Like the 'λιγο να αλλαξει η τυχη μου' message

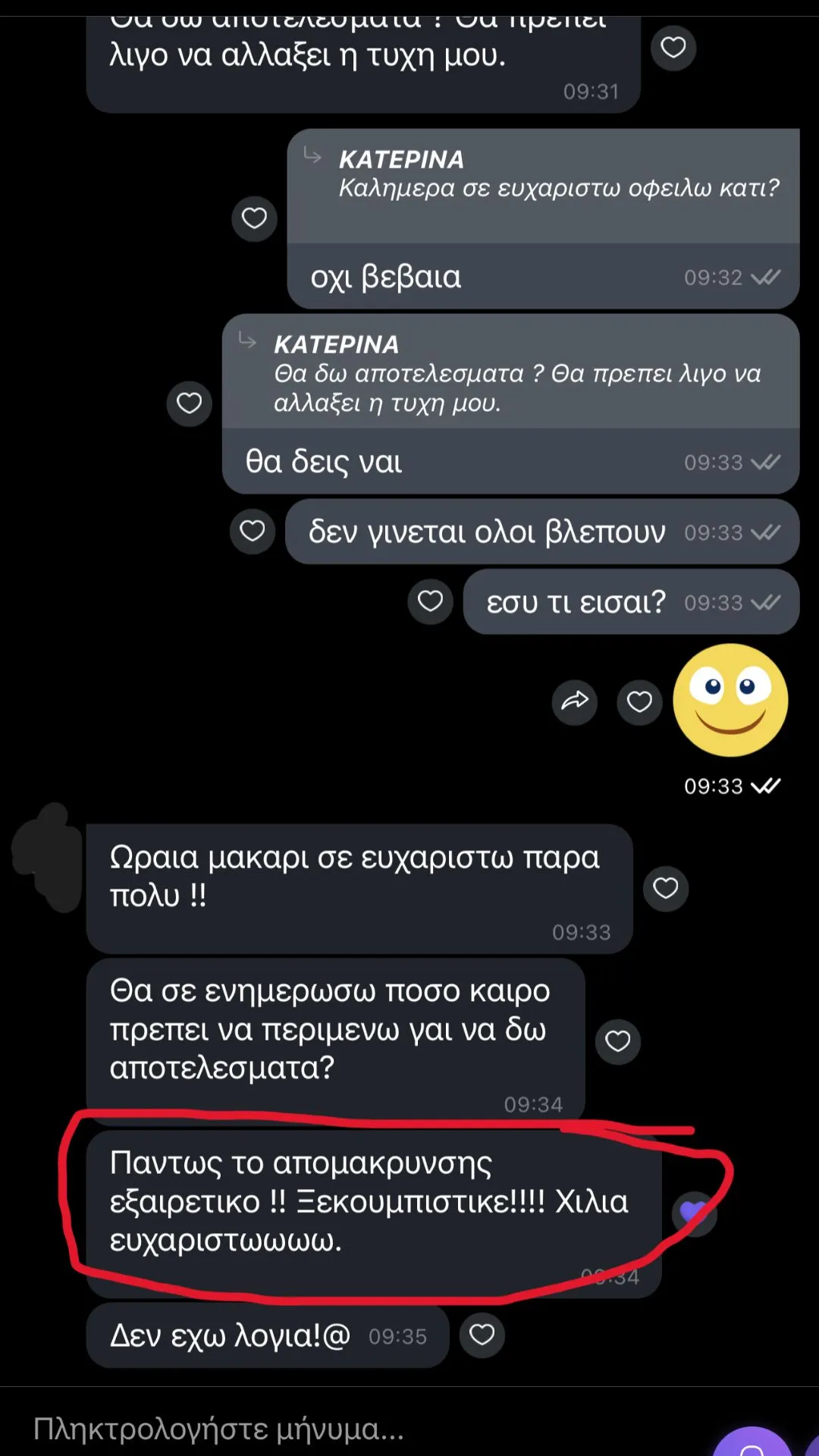(x=673, y=48)
